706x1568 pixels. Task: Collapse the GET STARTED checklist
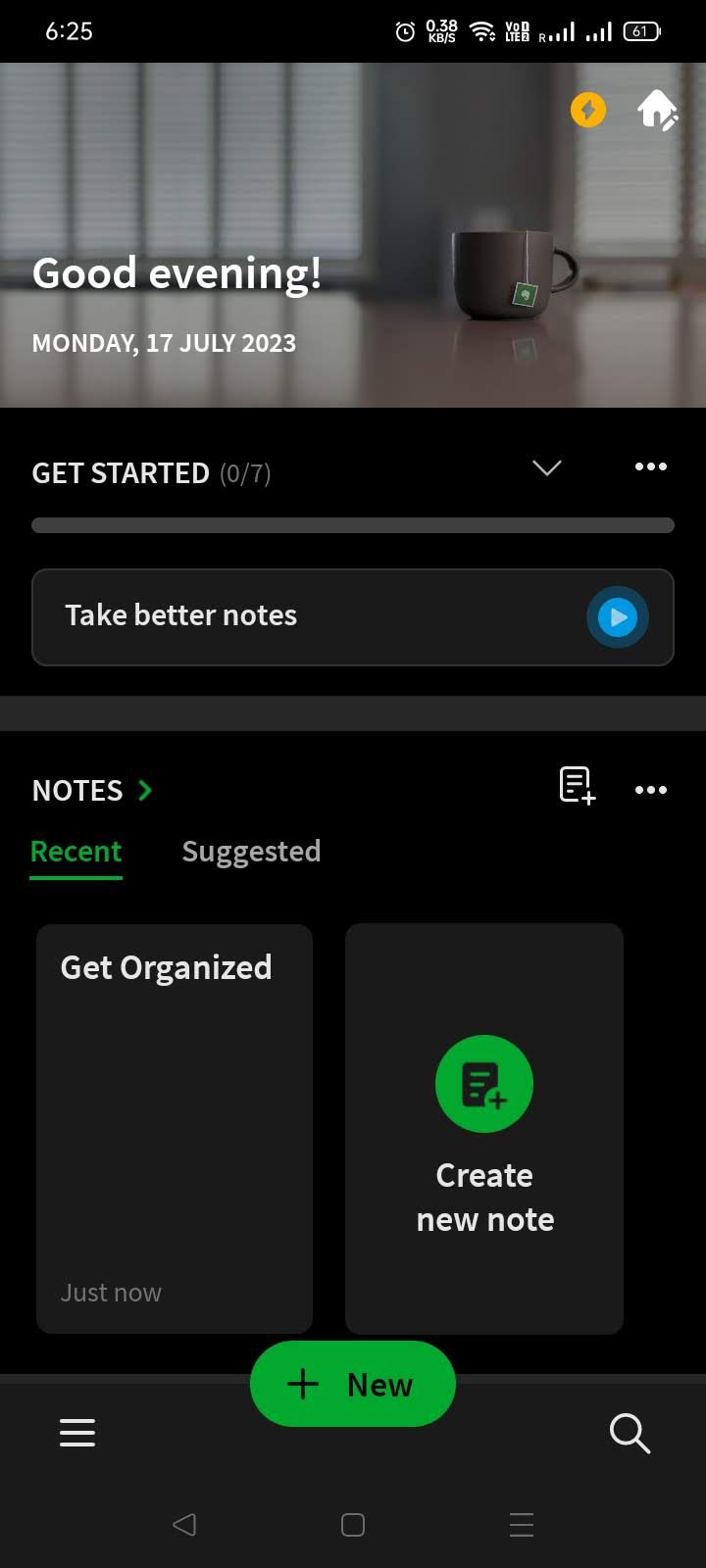tap(546, 468)
